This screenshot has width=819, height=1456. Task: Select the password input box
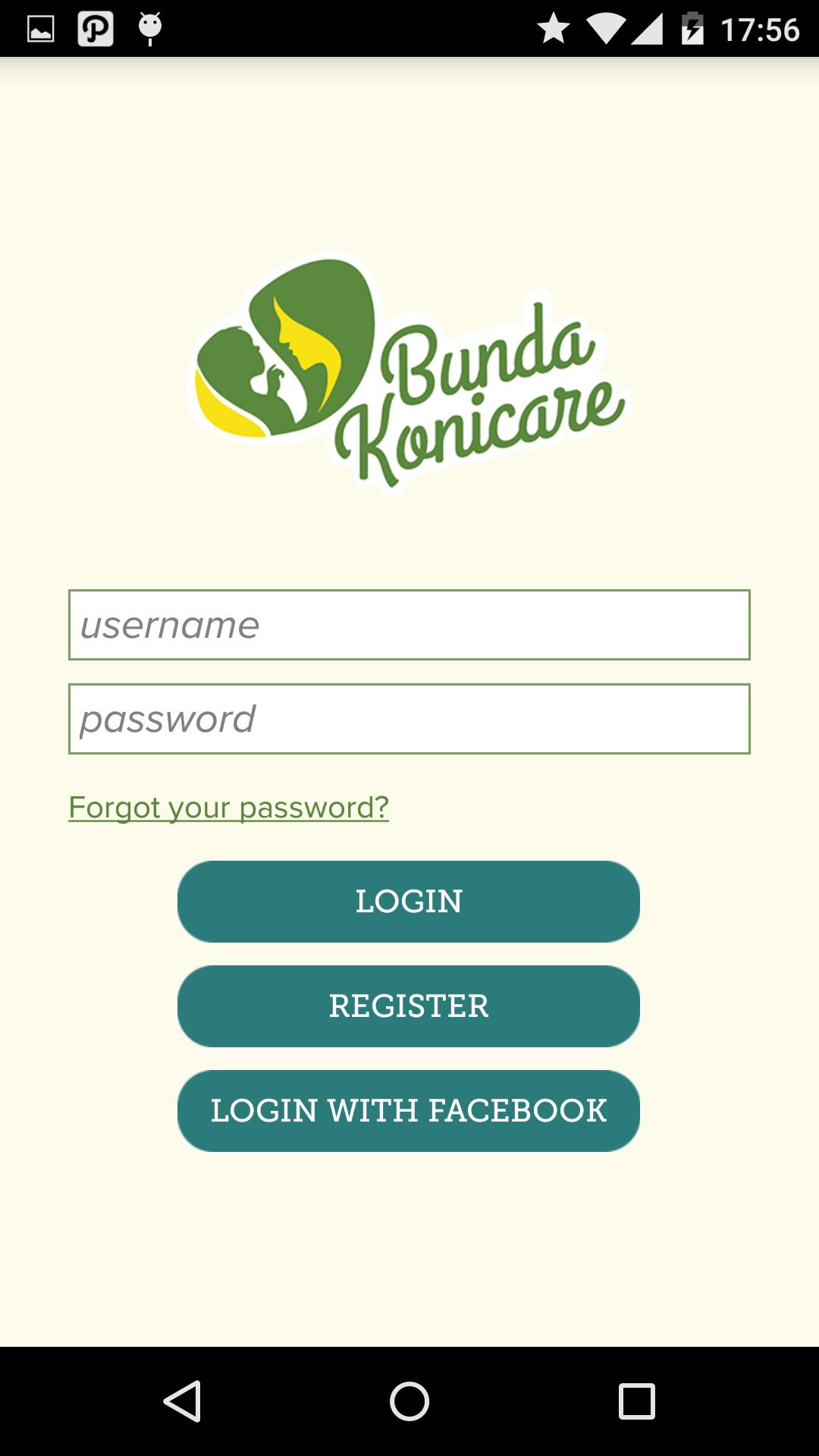(409, 719)
